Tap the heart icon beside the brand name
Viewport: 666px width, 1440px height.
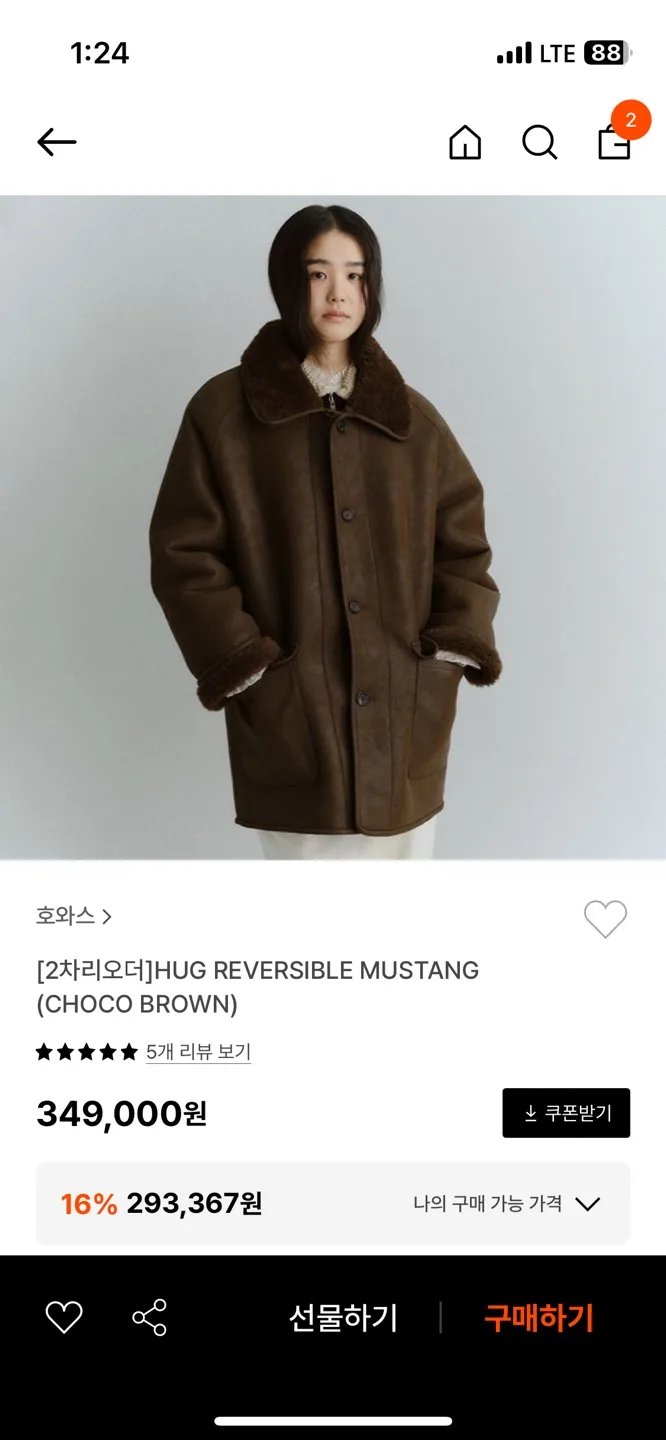coord(605,919)
